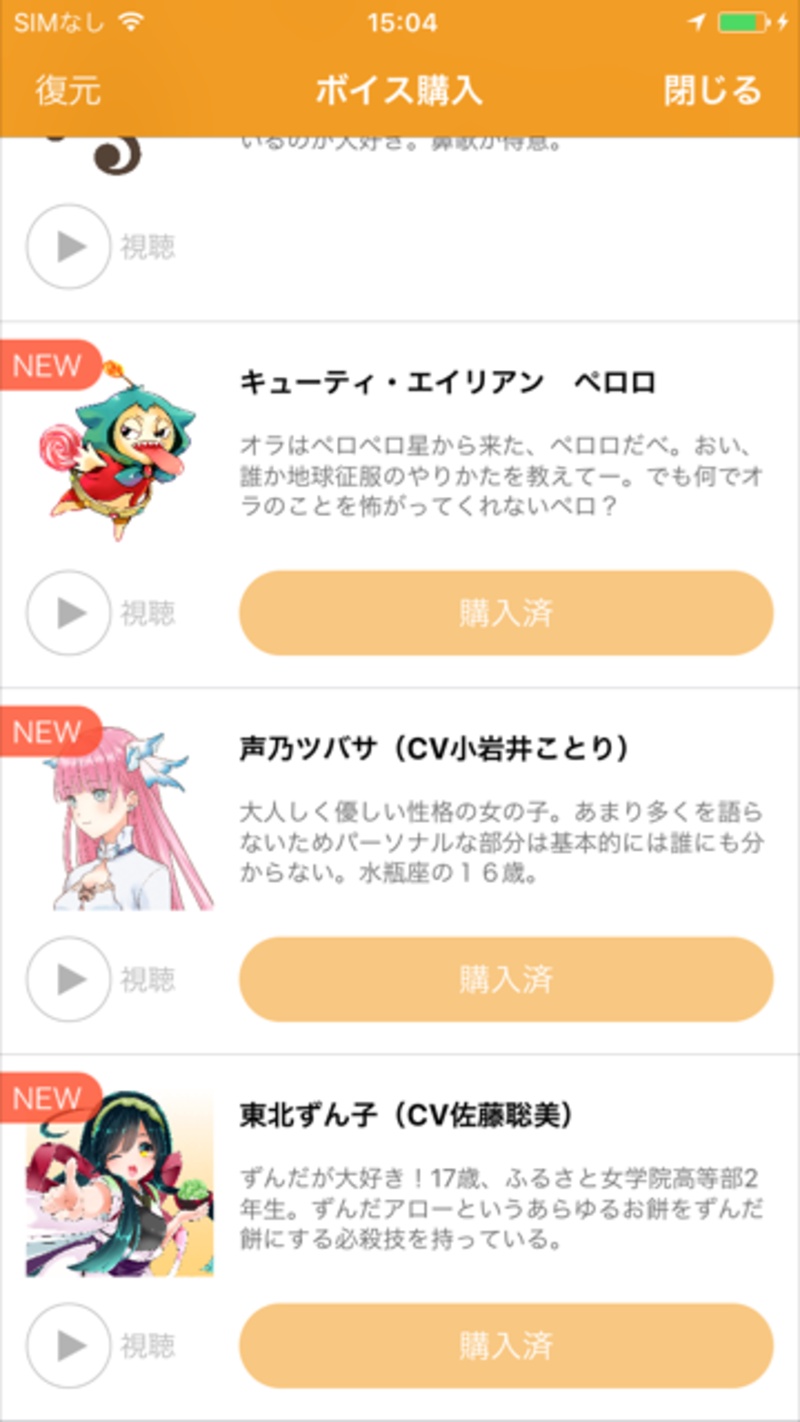Tap 復元 to restore purchases
The height and width of the screenshot is (1422, 800).
coord(68,91)
